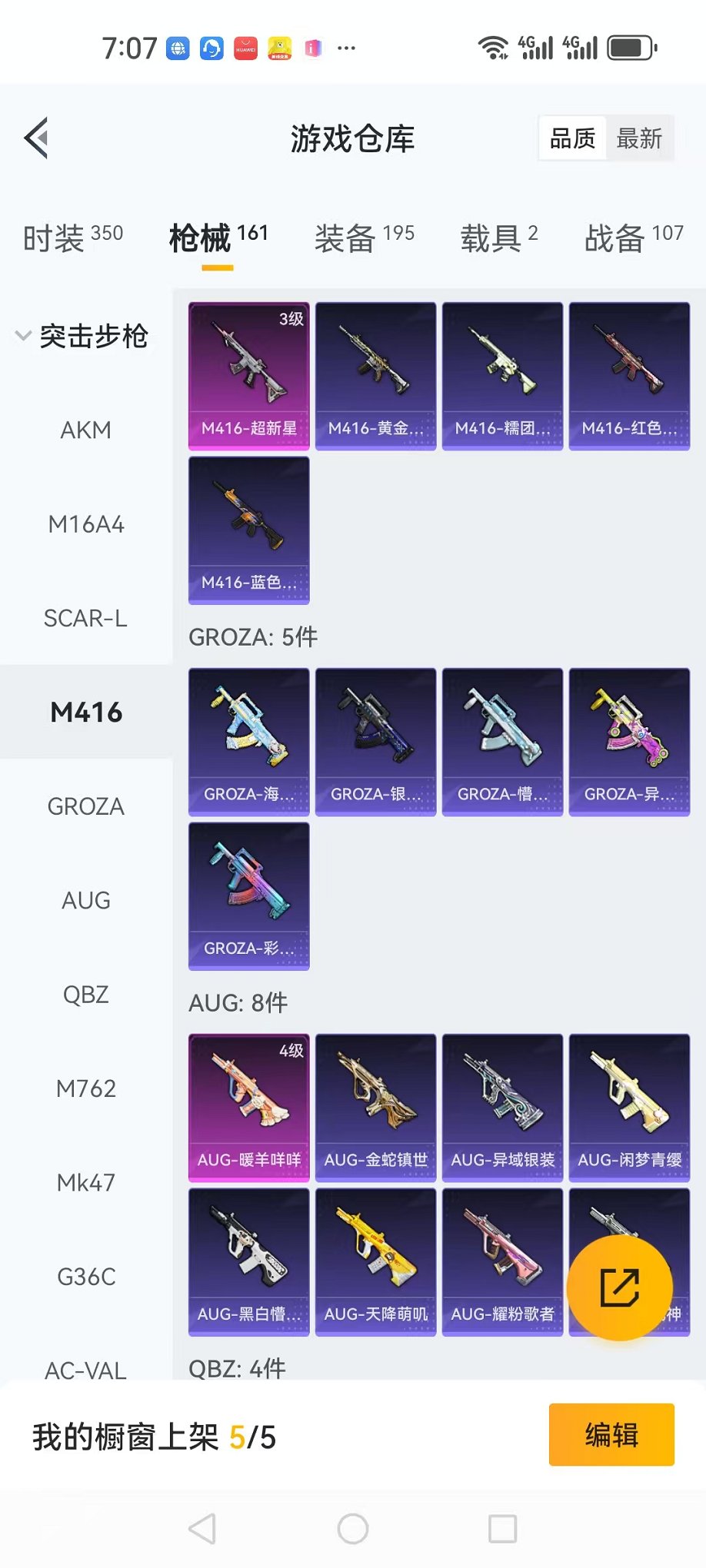The height and width of the screenshot is (1568, 706).
Task: Go back using the top-left arrow
Action: (x=36, y=138)
